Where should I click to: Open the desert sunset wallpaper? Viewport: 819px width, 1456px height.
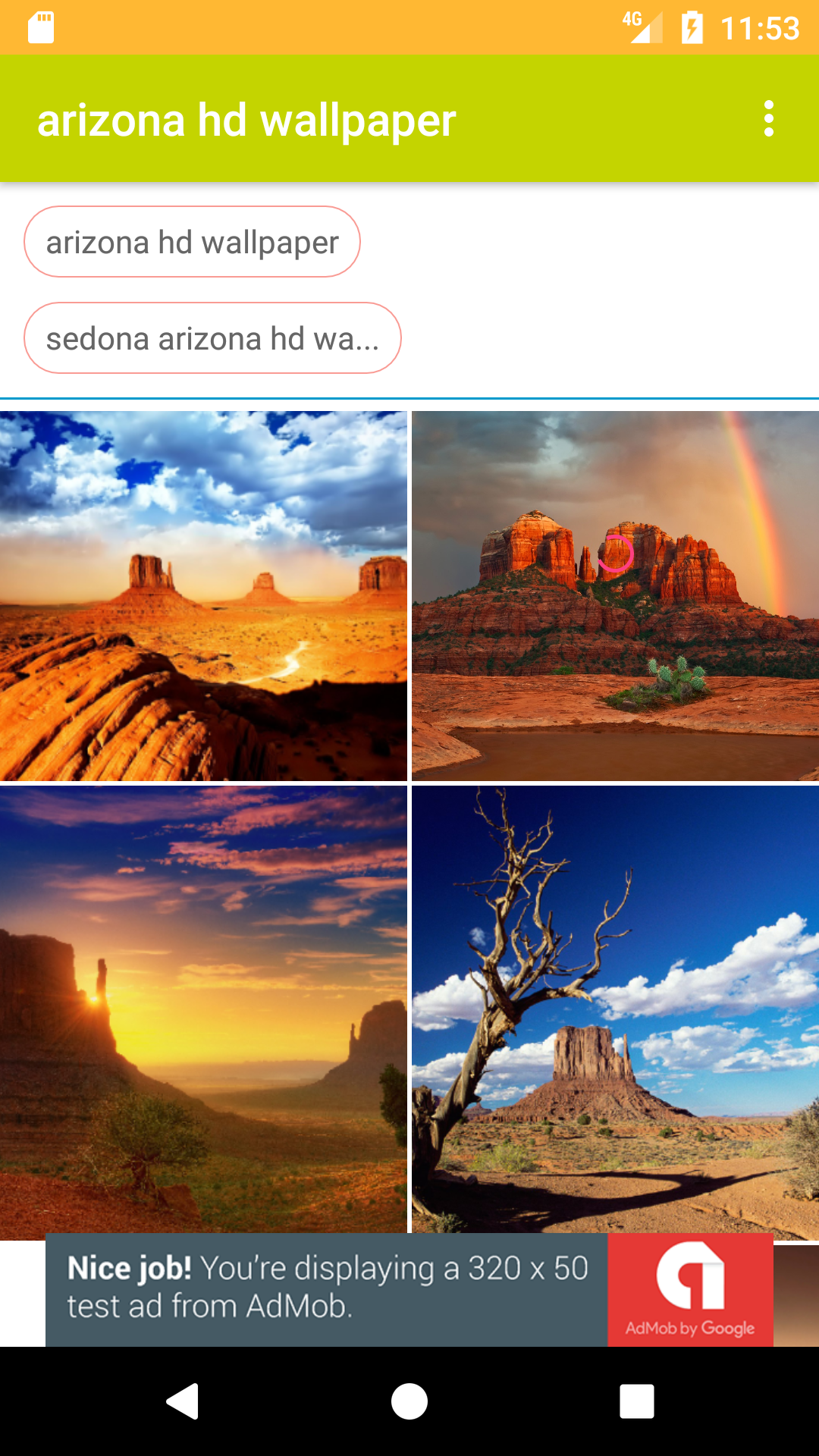[203, 1009]
